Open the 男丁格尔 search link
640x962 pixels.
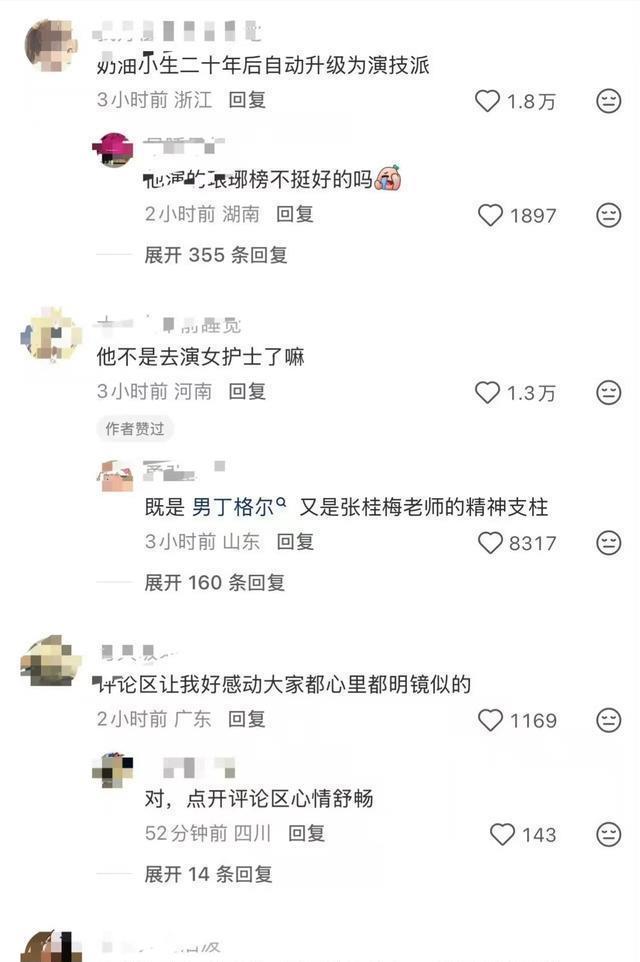[239, 506]
